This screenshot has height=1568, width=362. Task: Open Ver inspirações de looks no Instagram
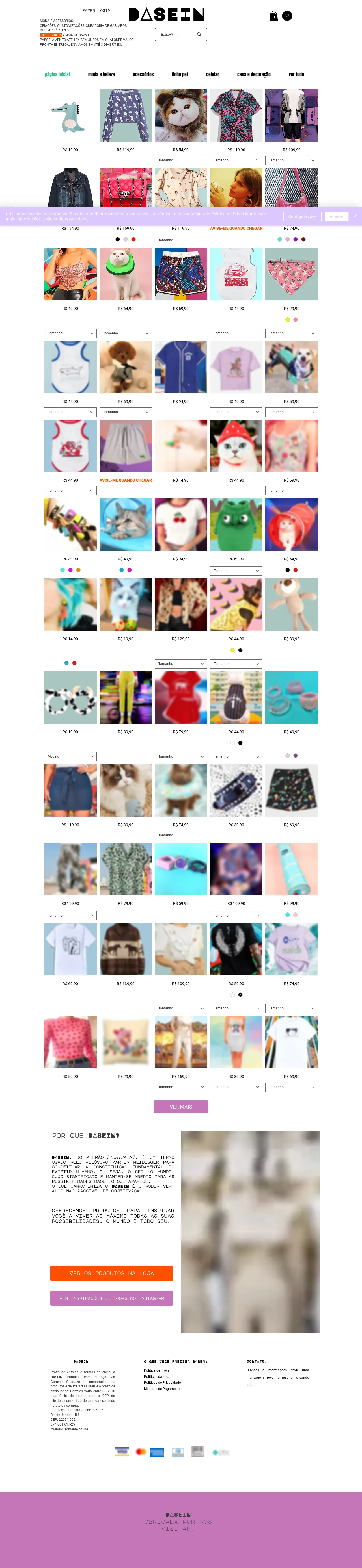(x=111, y=1298)
